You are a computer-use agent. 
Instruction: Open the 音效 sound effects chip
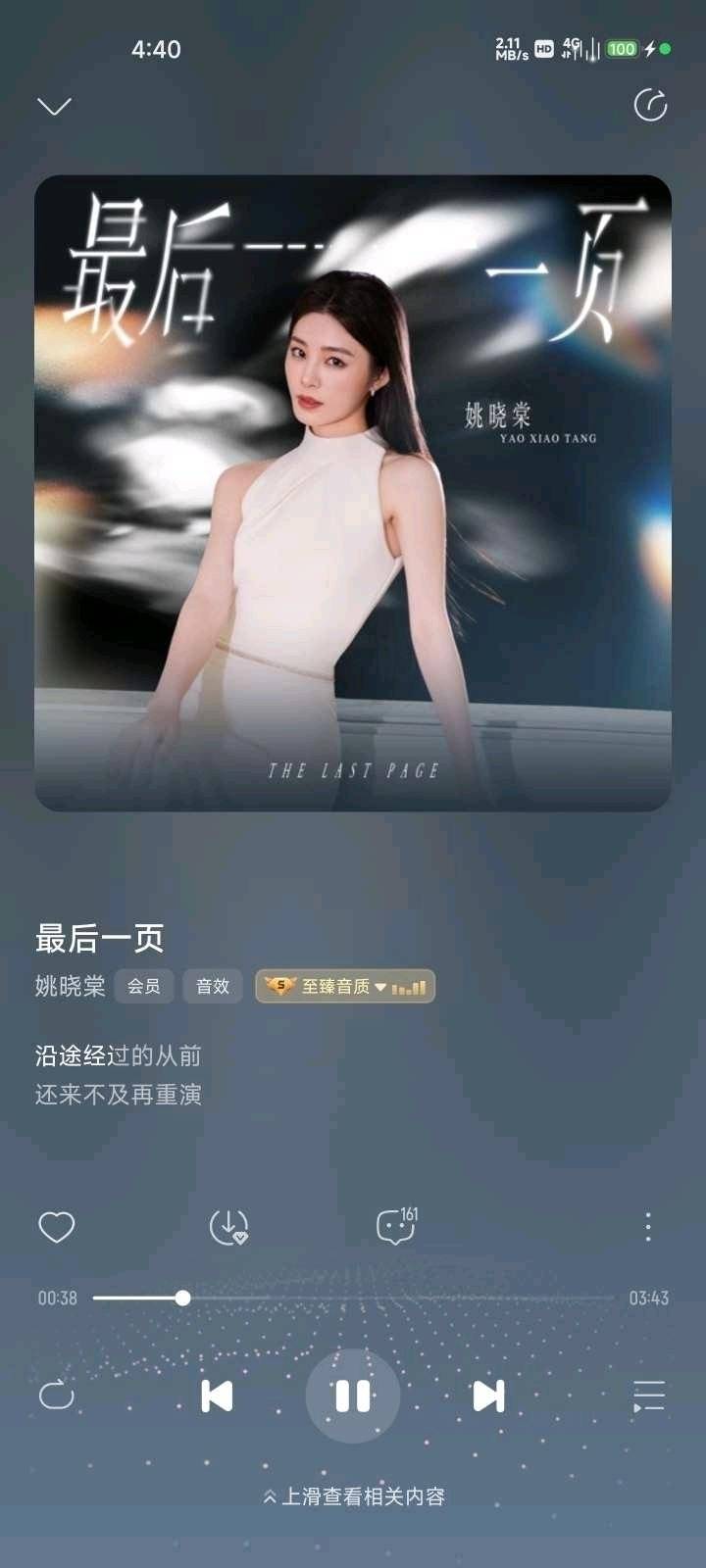[212, 986]
